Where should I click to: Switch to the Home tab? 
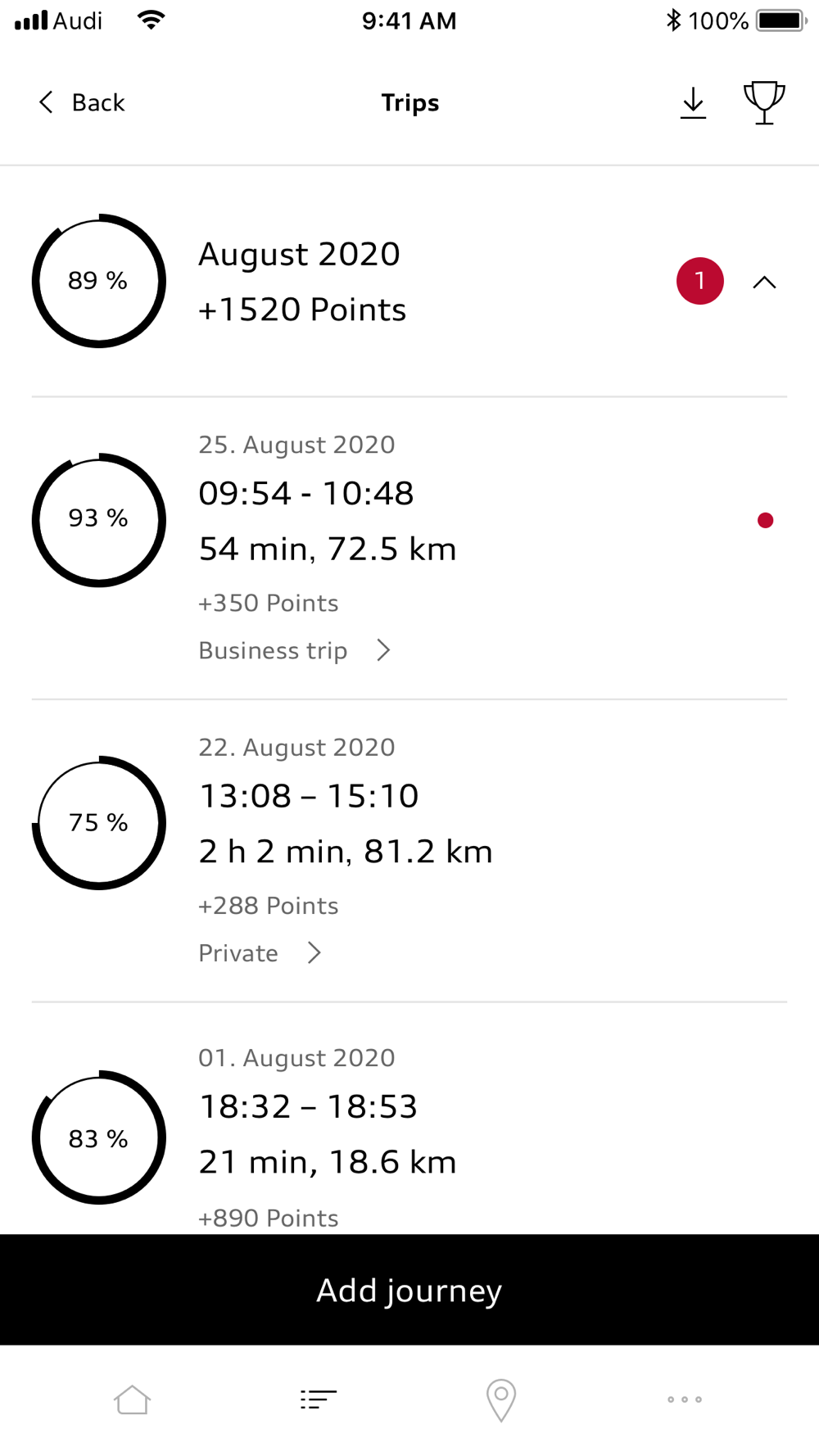132,1399
